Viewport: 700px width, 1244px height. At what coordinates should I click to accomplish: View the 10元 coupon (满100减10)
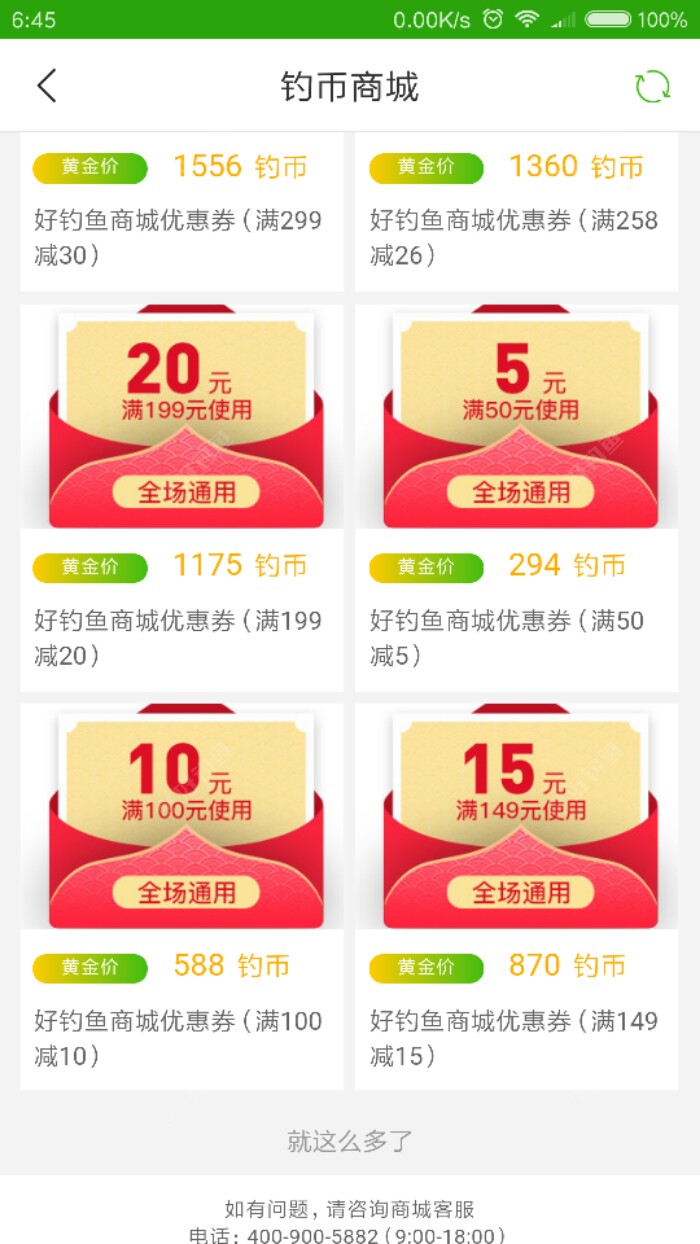pos(181,896)
